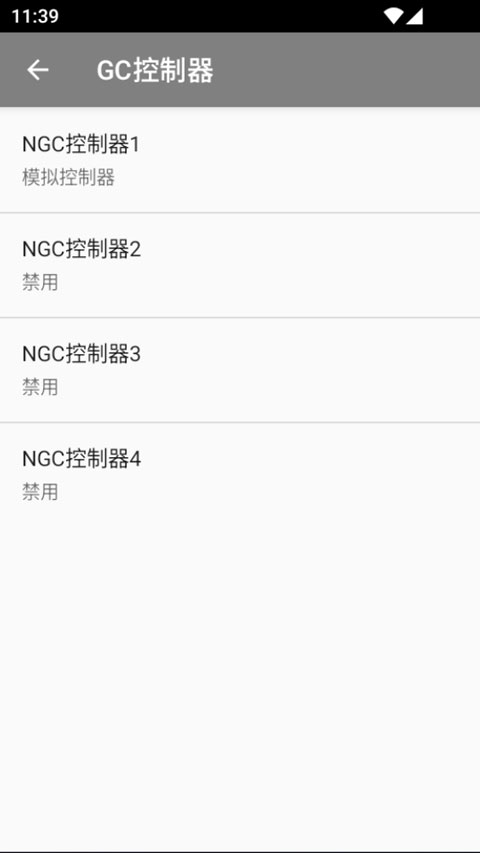Open NGC控制器1 setting
Image resolution: width=480 pixels, height=853 pixels.
tap(240, 160)
